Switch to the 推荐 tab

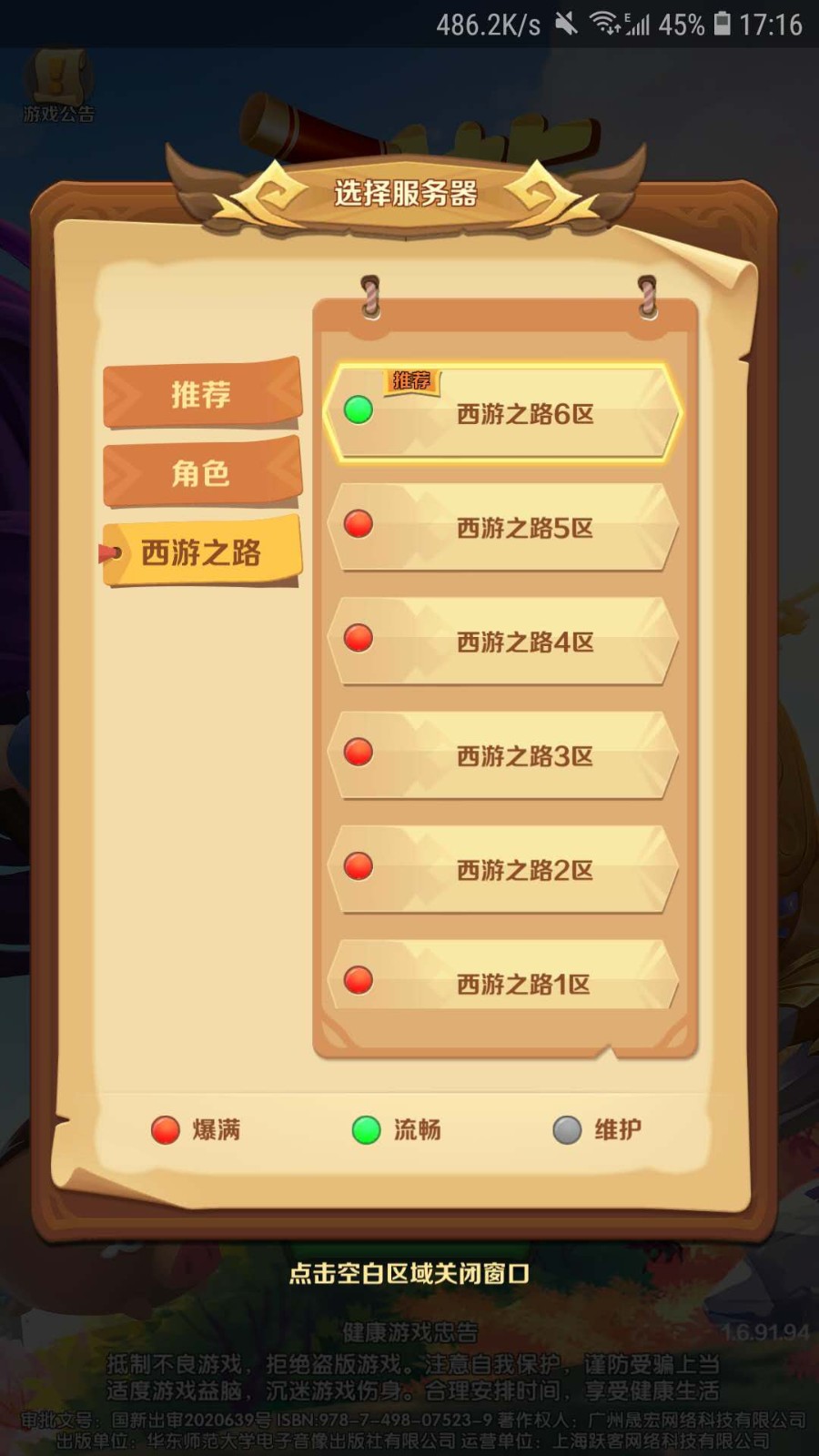pyautogui.click(x=202, y=394)
